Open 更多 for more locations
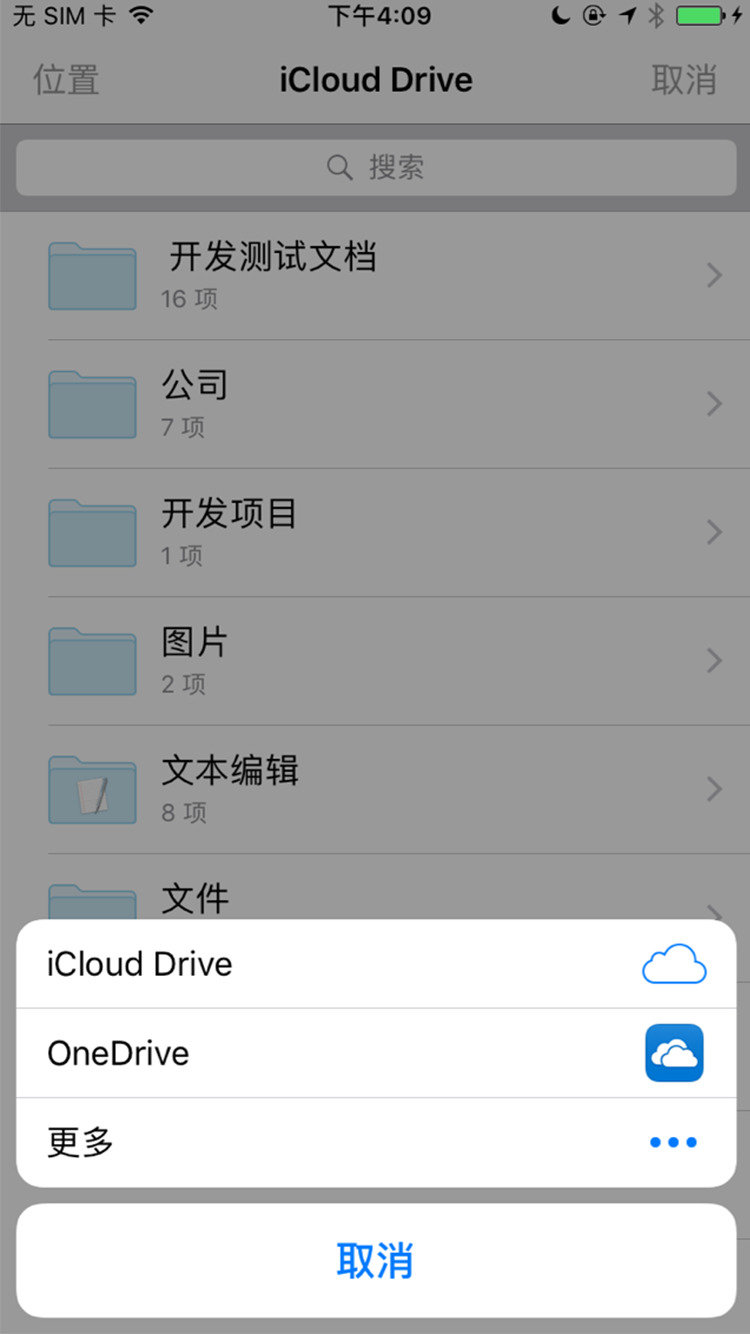750x1334 pixels. coord(375,1142)
